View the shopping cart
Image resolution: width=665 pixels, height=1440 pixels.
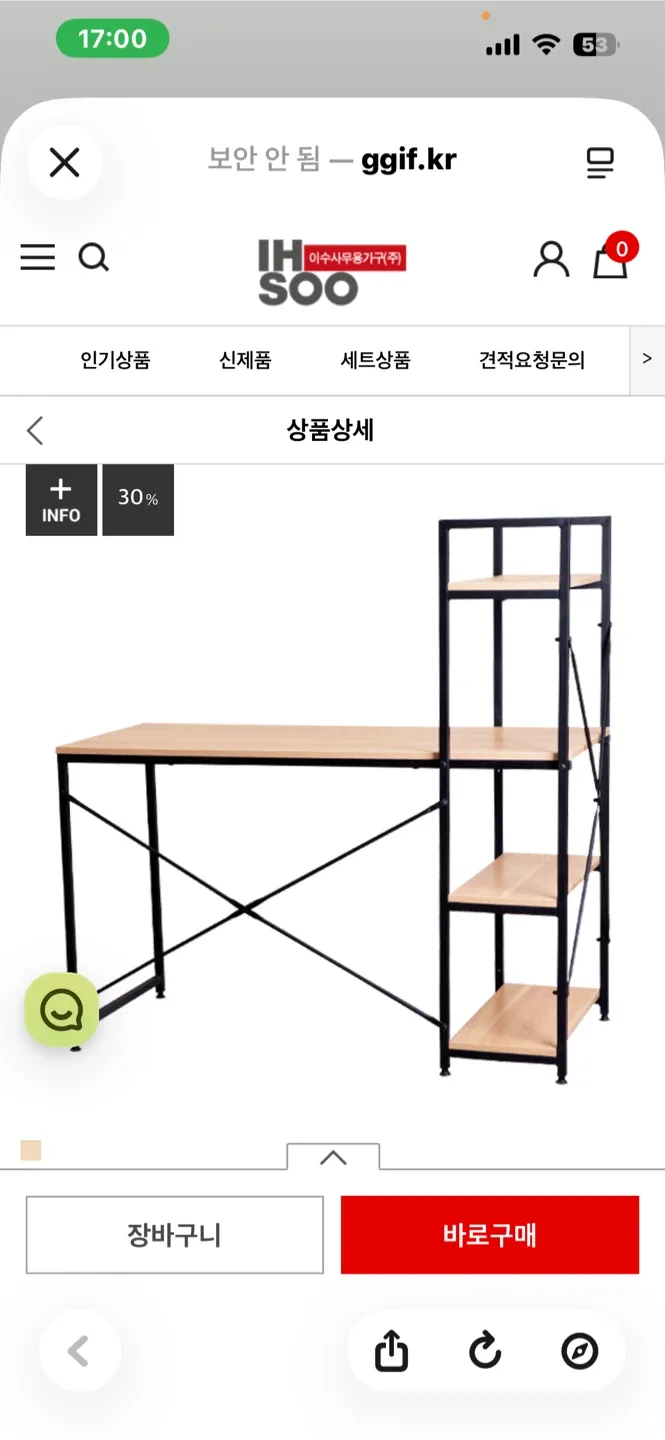point(611,259)
